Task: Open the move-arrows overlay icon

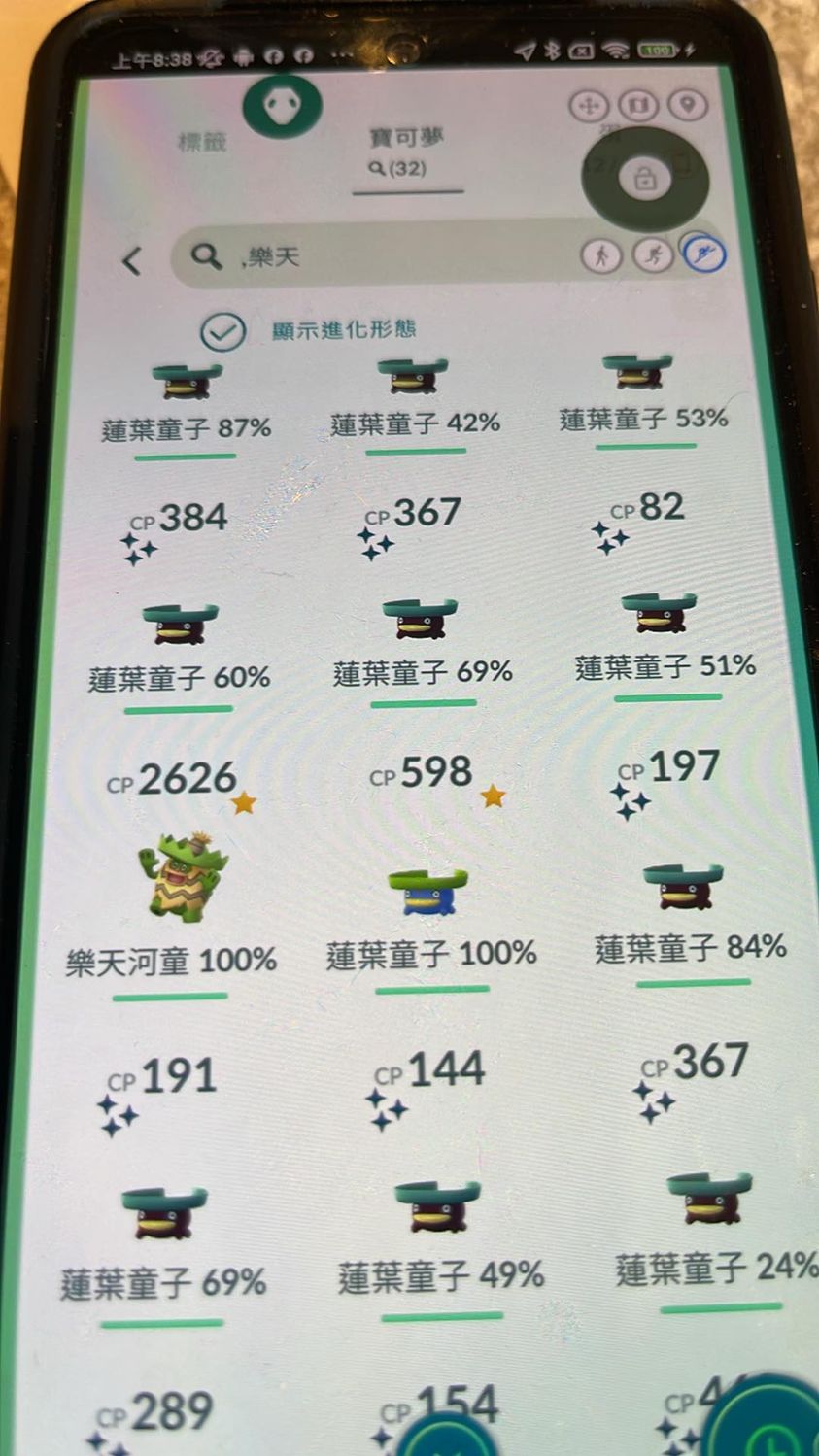Action: pos(588,106)
